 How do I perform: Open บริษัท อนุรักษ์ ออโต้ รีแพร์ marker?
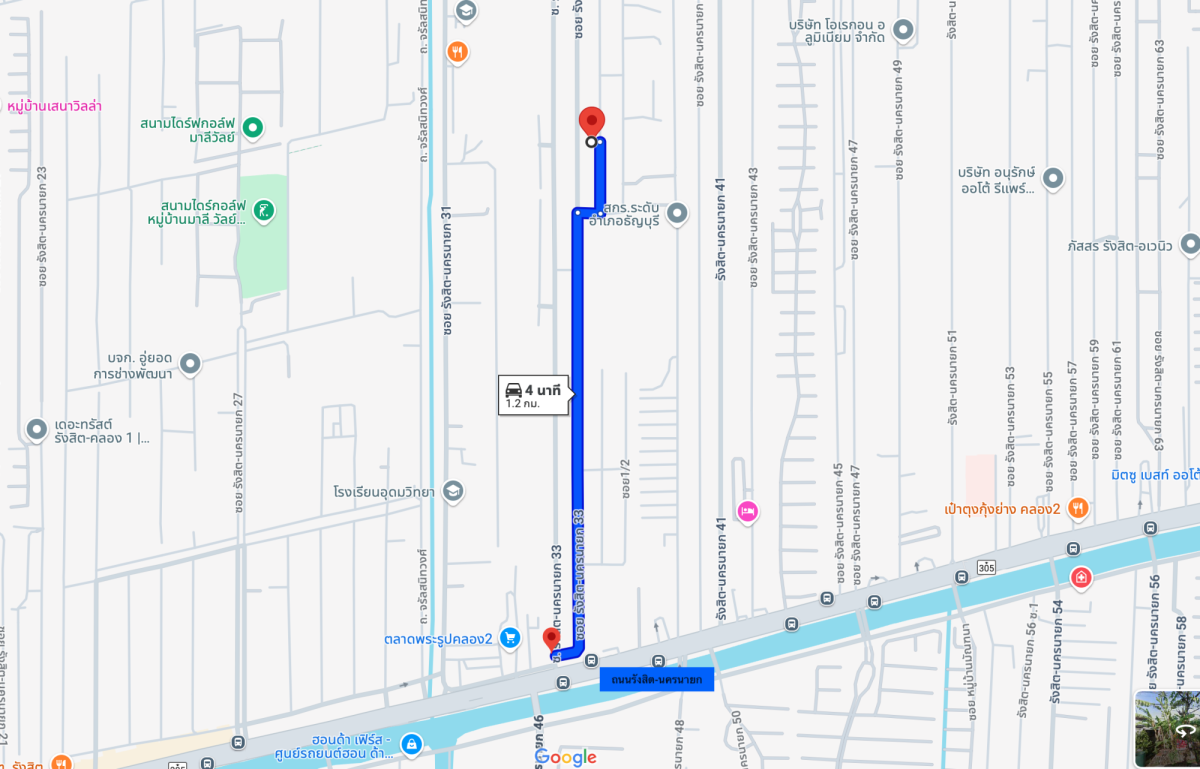[x=1052, y=179]
